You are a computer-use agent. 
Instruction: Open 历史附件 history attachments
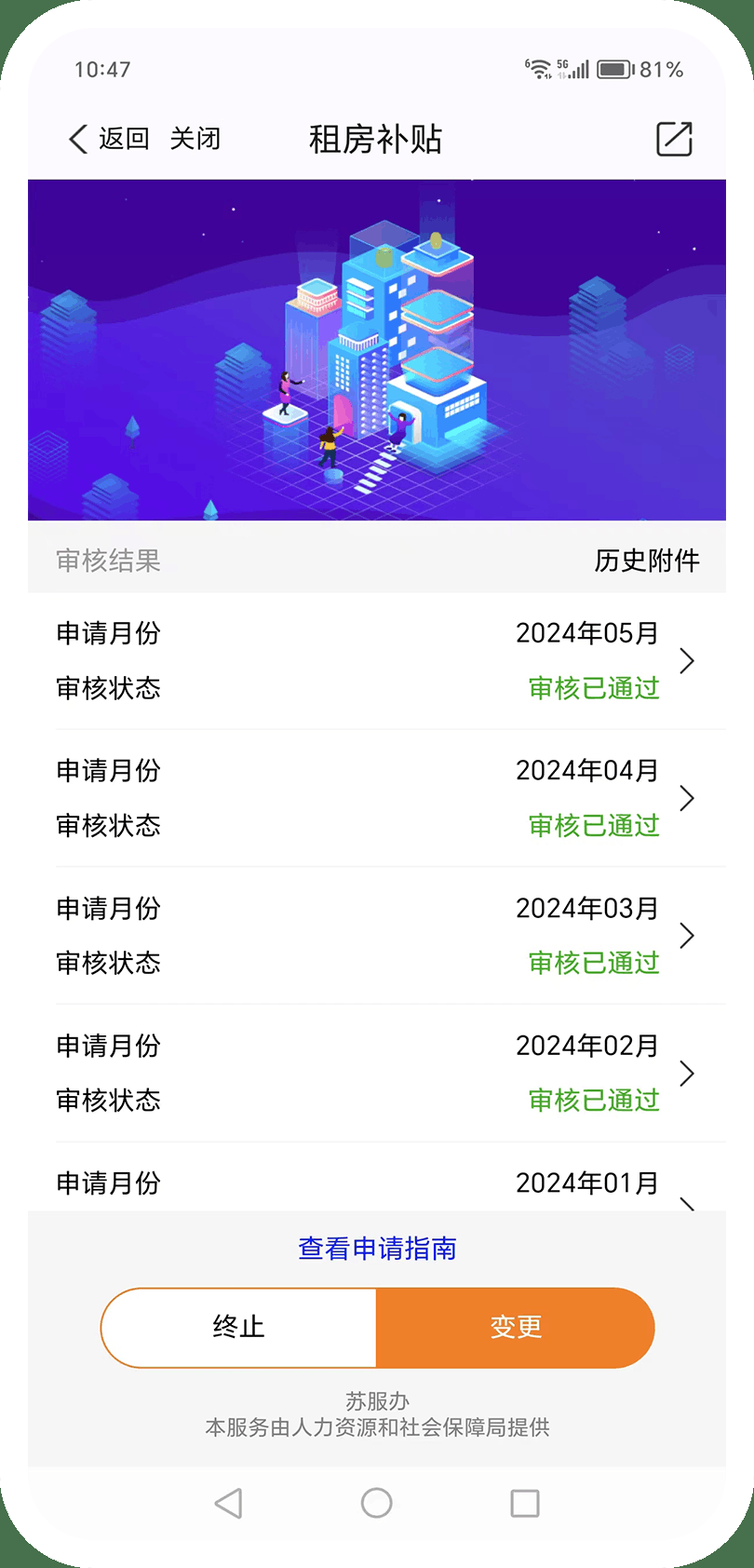tap(647, 561)
